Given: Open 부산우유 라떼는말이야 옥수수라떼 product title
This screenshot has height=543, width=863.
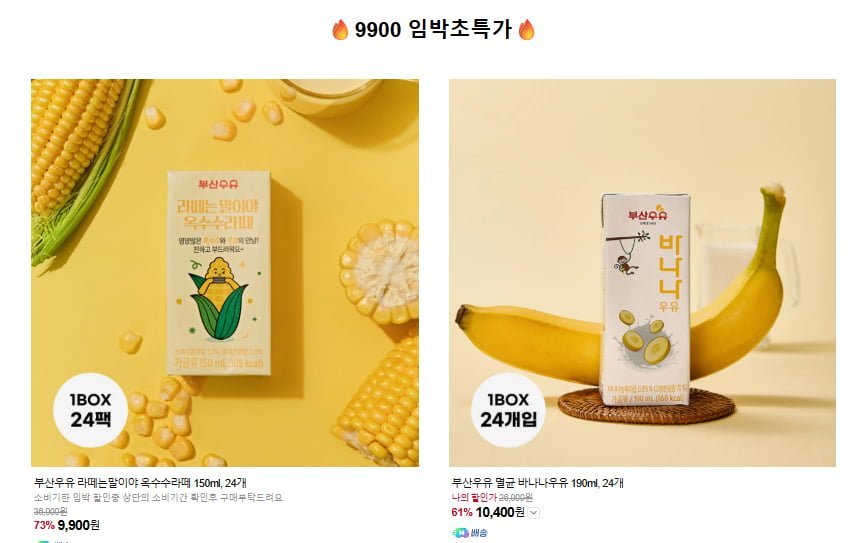Looking at the screenshot, I should [x=140, y=483].
